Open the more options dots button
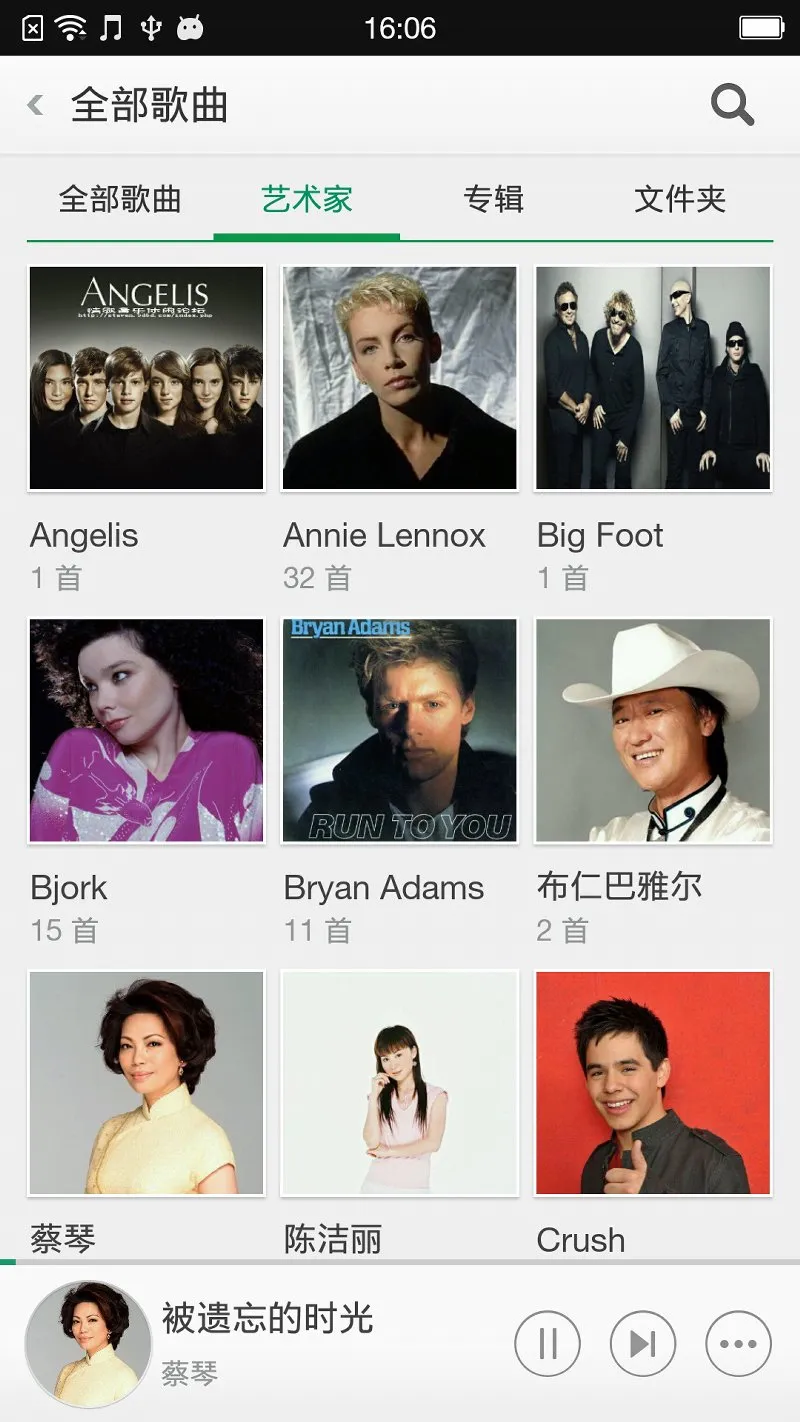This screenshot has width=800, height=1422. tap(738, 1343)
